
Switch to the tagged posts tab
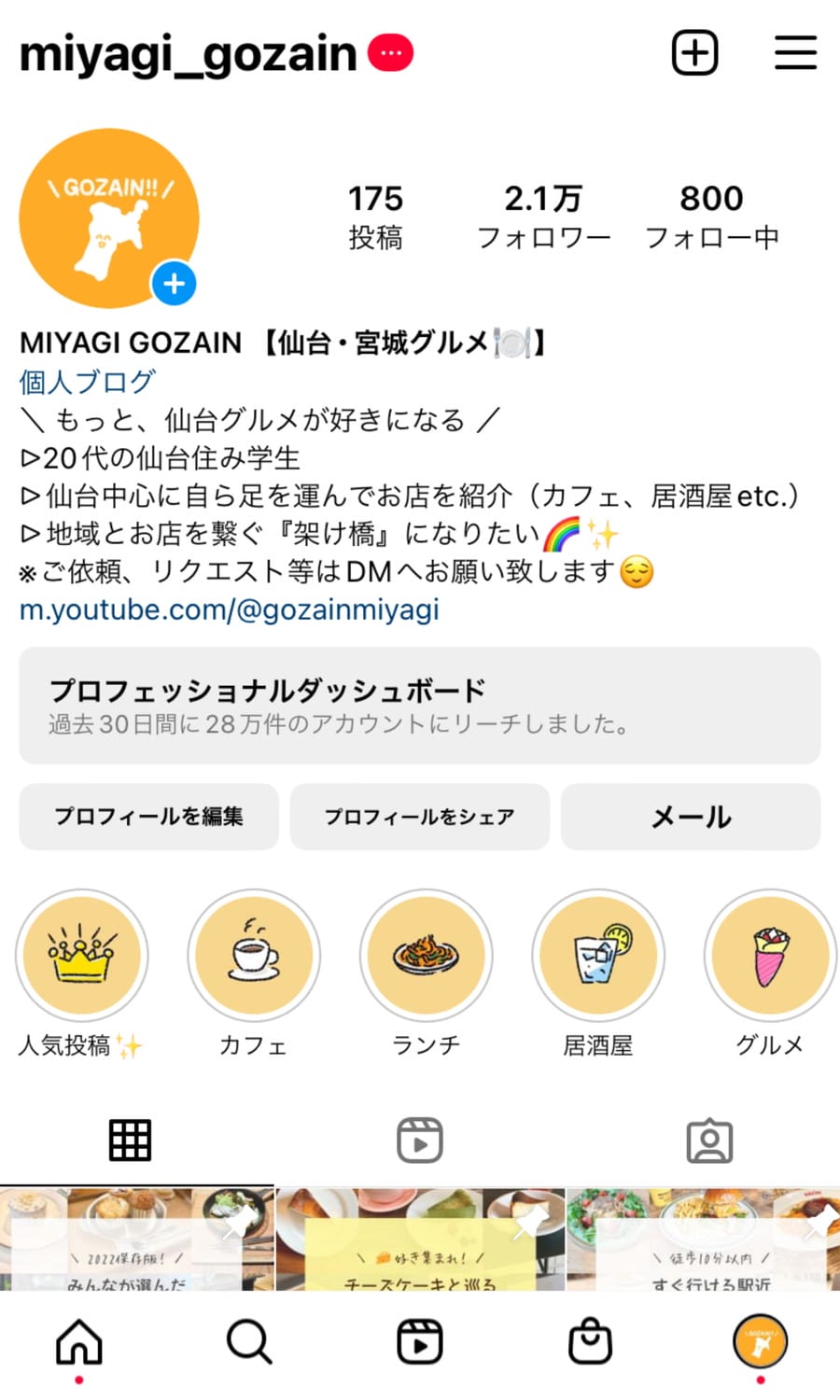tap(710, 1139)
